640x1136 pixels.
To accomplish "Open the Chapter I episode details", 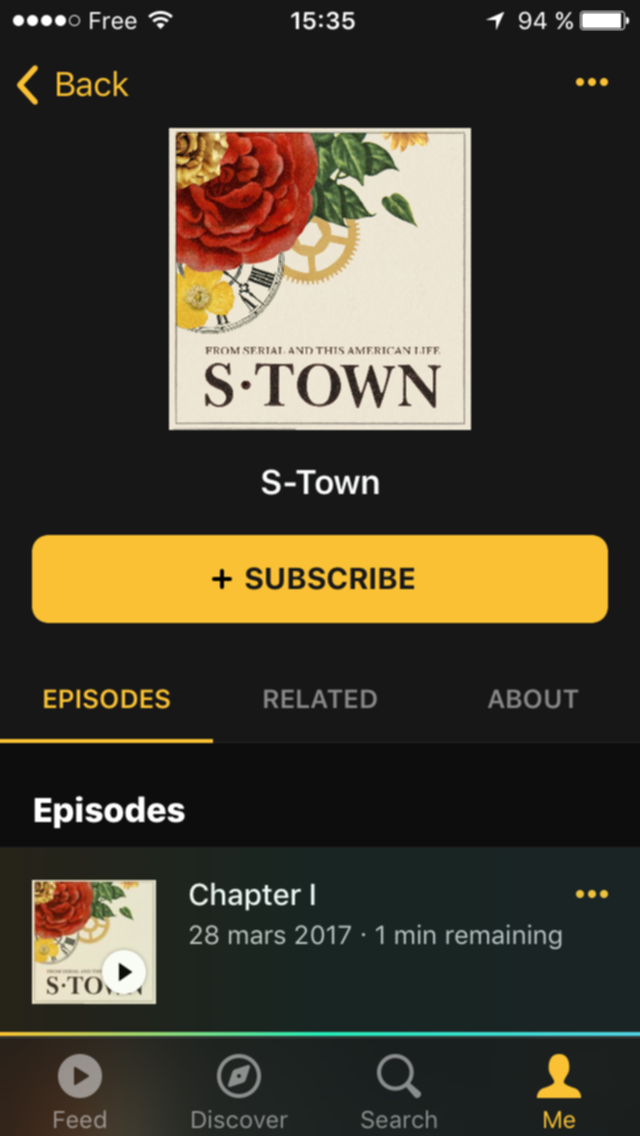I will coord(360,915).
